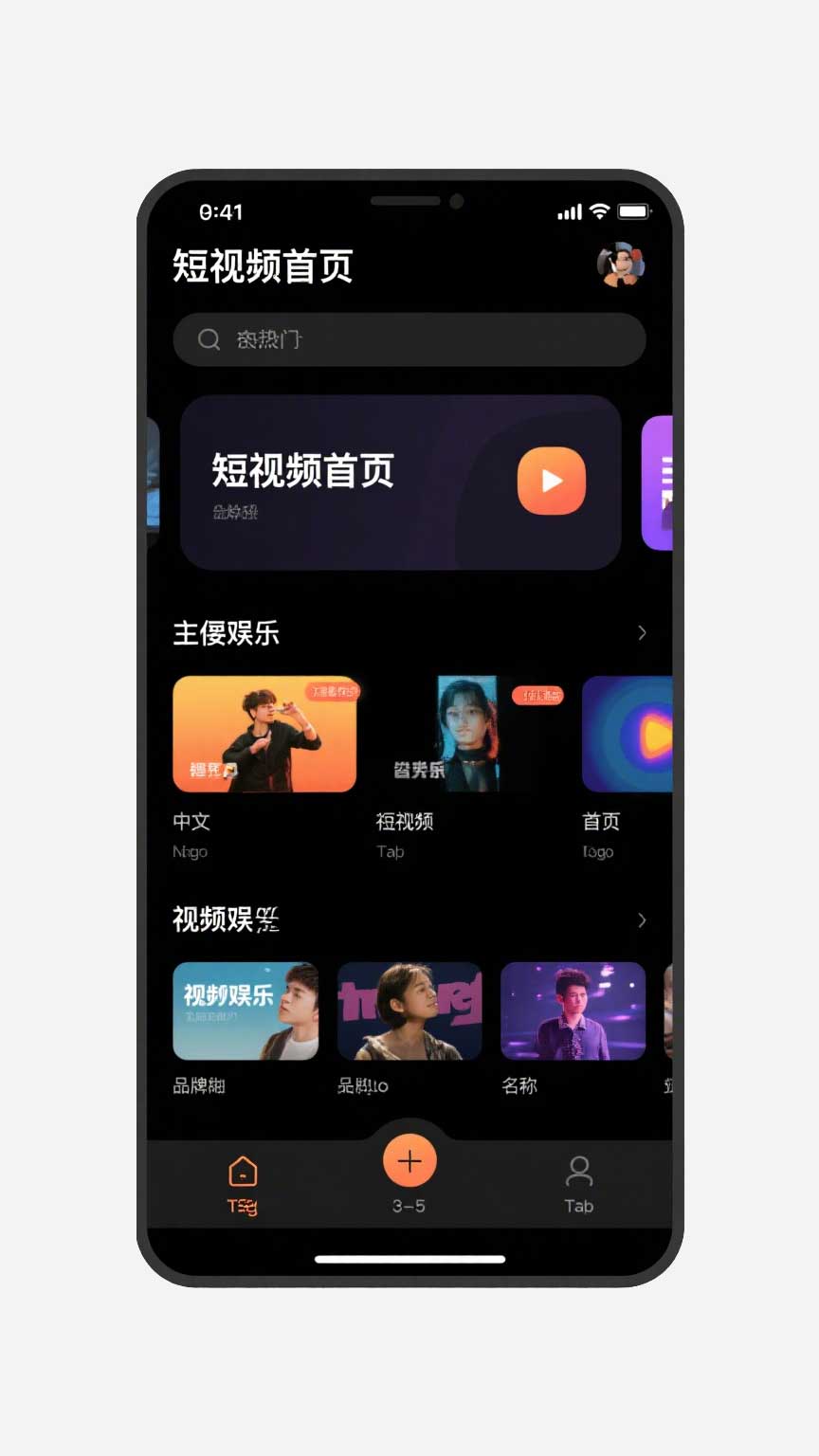This screenshot has height=1456, width=819.
Task: Open the 名称 video card
Action: (573, 1010)
